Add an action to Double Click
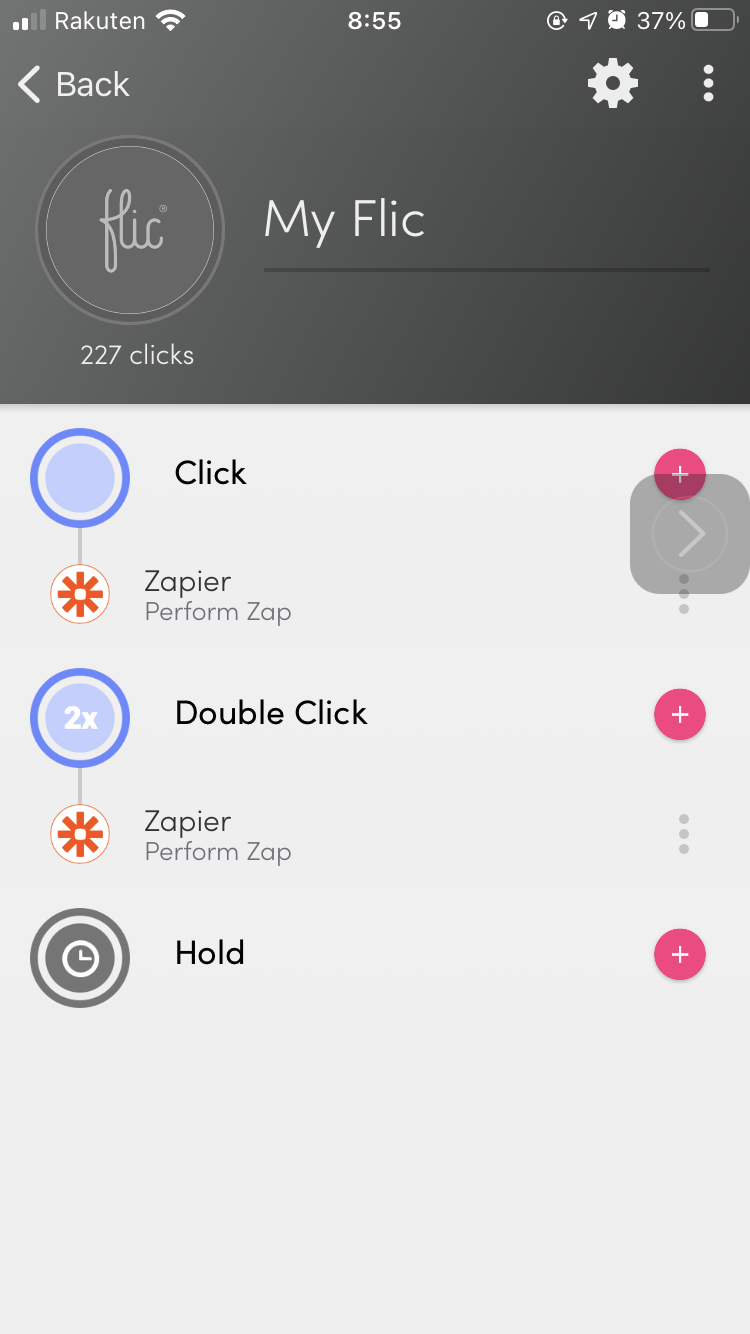 pyautogui.click(x=680, y=714)
